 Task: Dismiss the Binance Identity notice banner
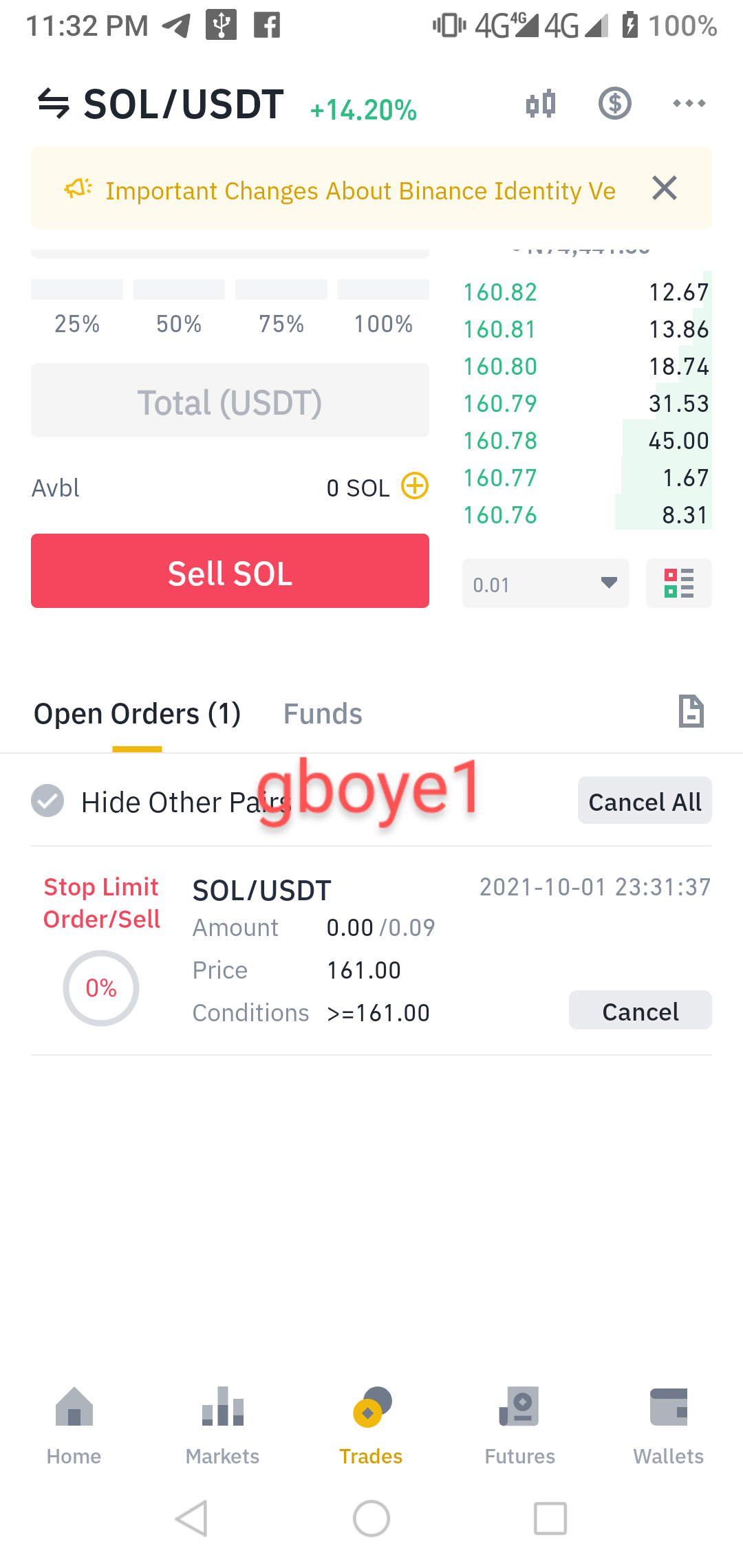[665, 188]
